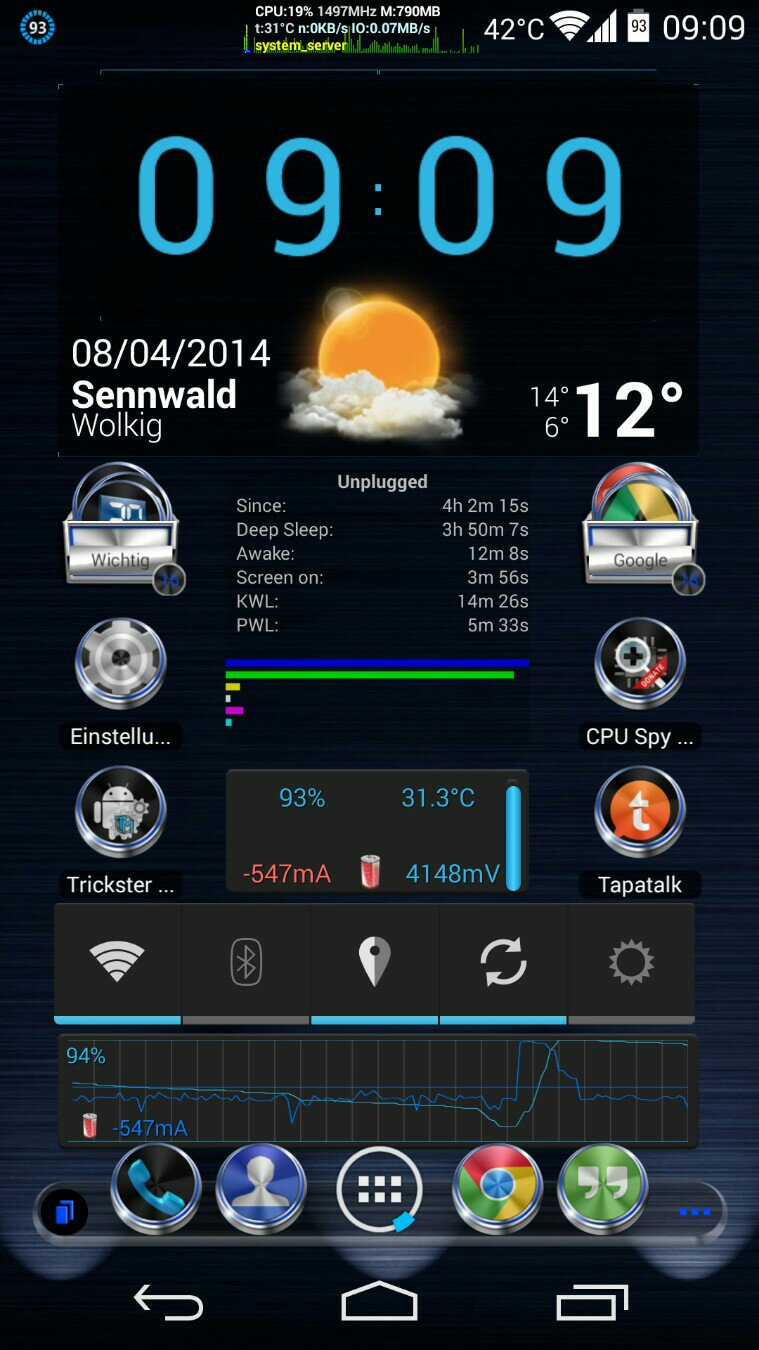Launch Chrome browser from dock

(497, 1189)
